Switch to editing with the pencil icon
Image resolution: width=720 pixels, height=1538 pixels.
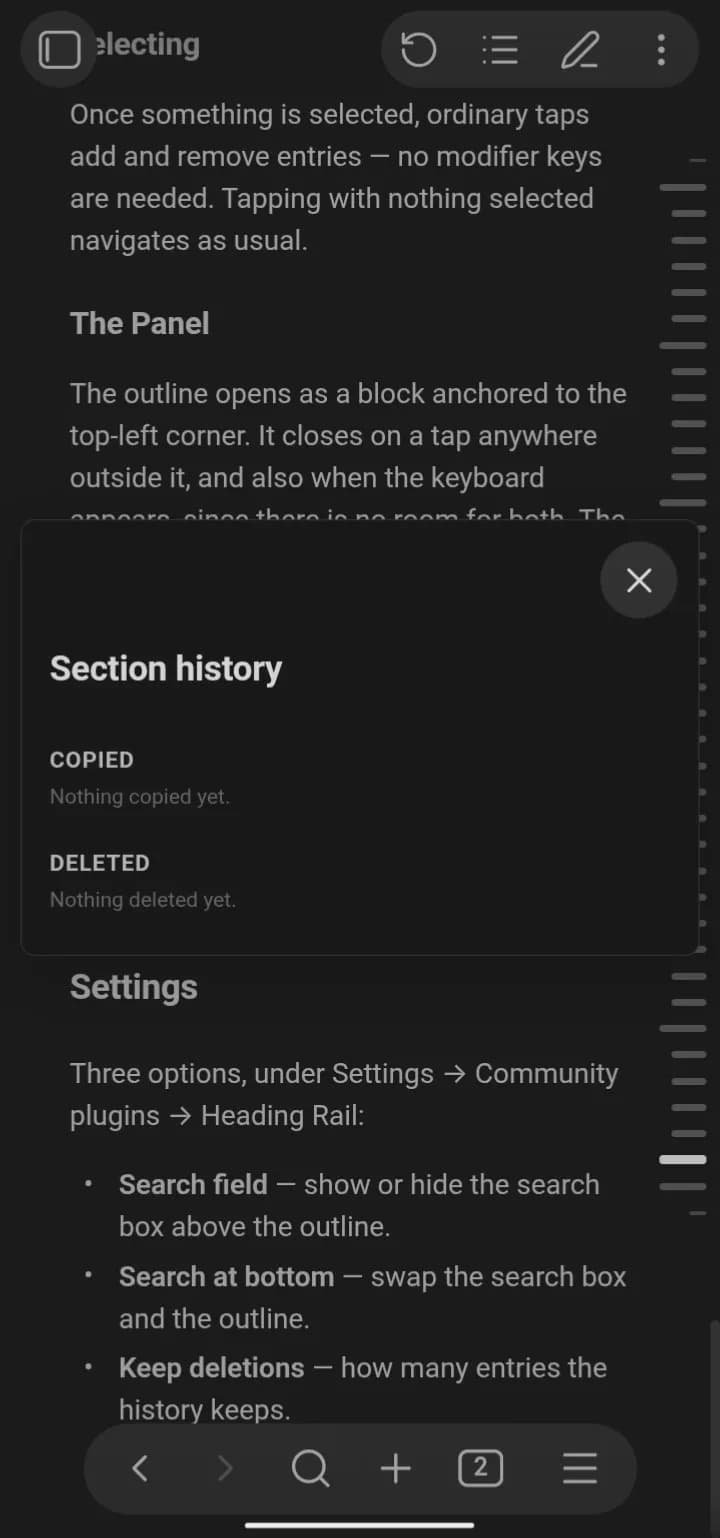pos(580,49)
